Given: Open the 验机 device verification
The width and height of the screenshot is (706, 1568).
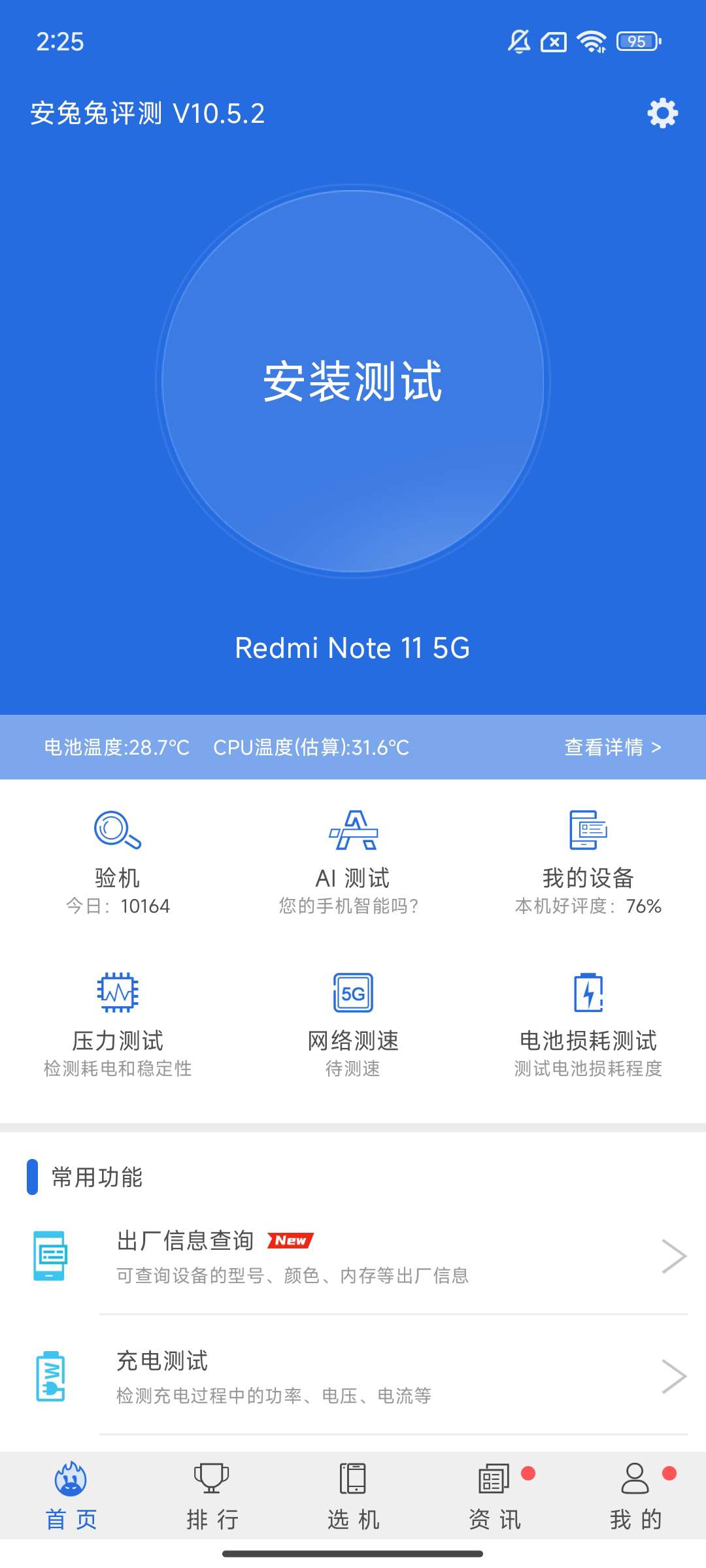Looking at the screenshot, I should point(118,859).
